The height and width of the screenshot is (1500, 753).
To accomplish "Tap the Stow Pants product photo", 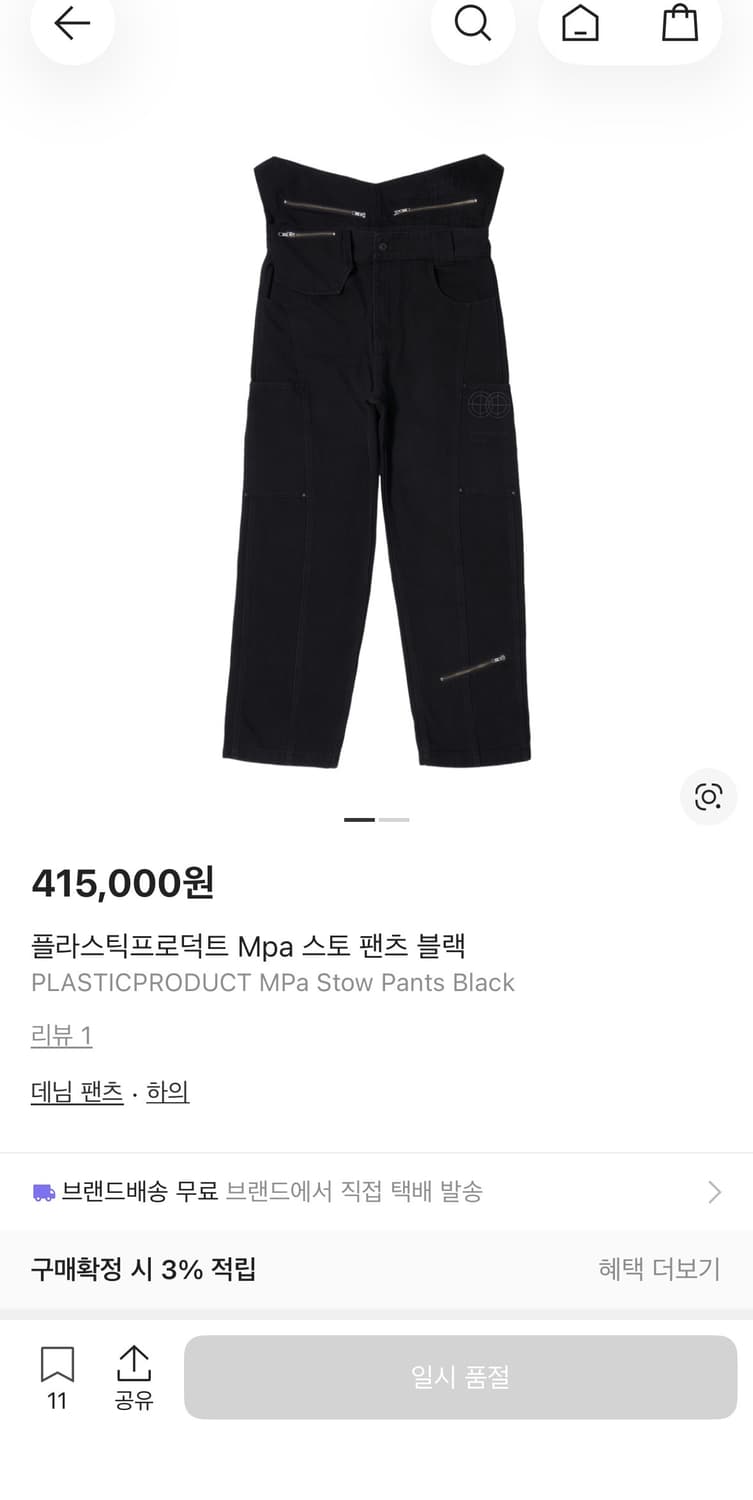I will (x=376, y=450).
